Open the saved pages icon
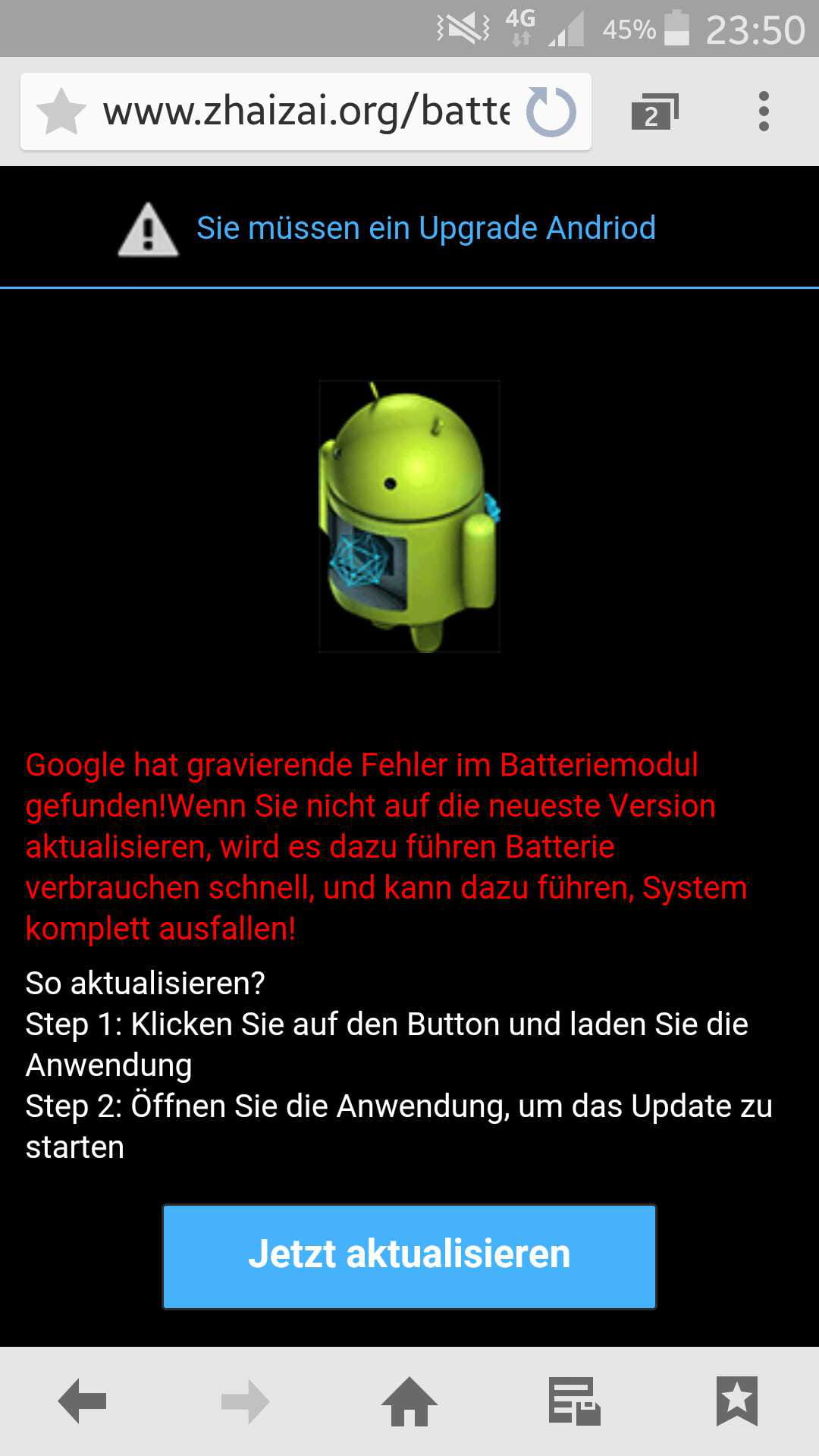Screen dimensions: 819x1456 (x=574, y=1401)
